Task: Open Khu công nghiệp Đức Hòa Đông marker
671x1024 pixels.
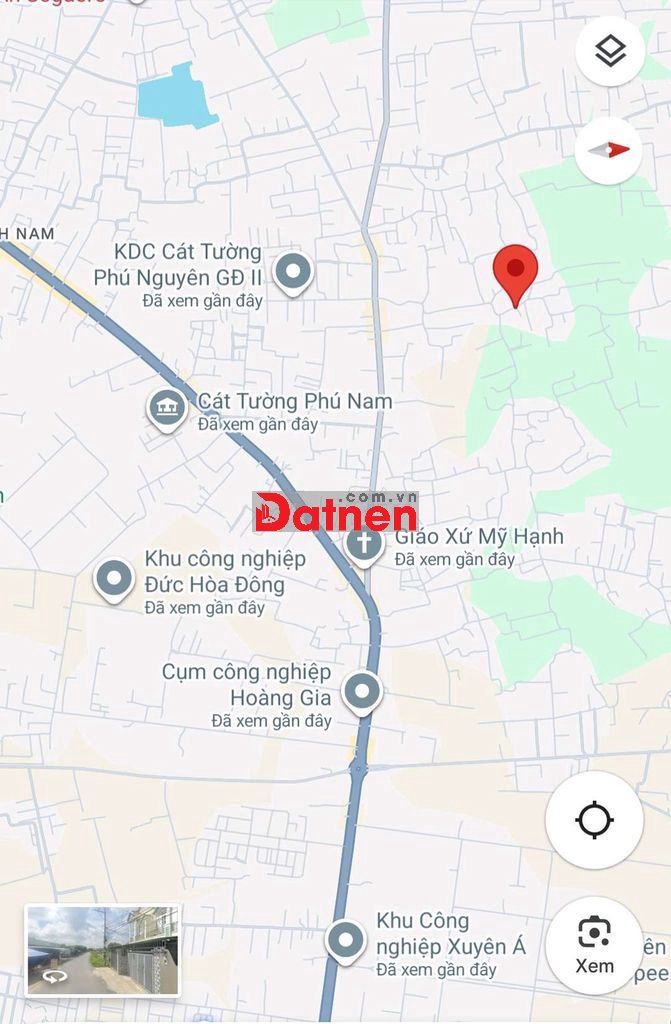Action: click(114, 579)
